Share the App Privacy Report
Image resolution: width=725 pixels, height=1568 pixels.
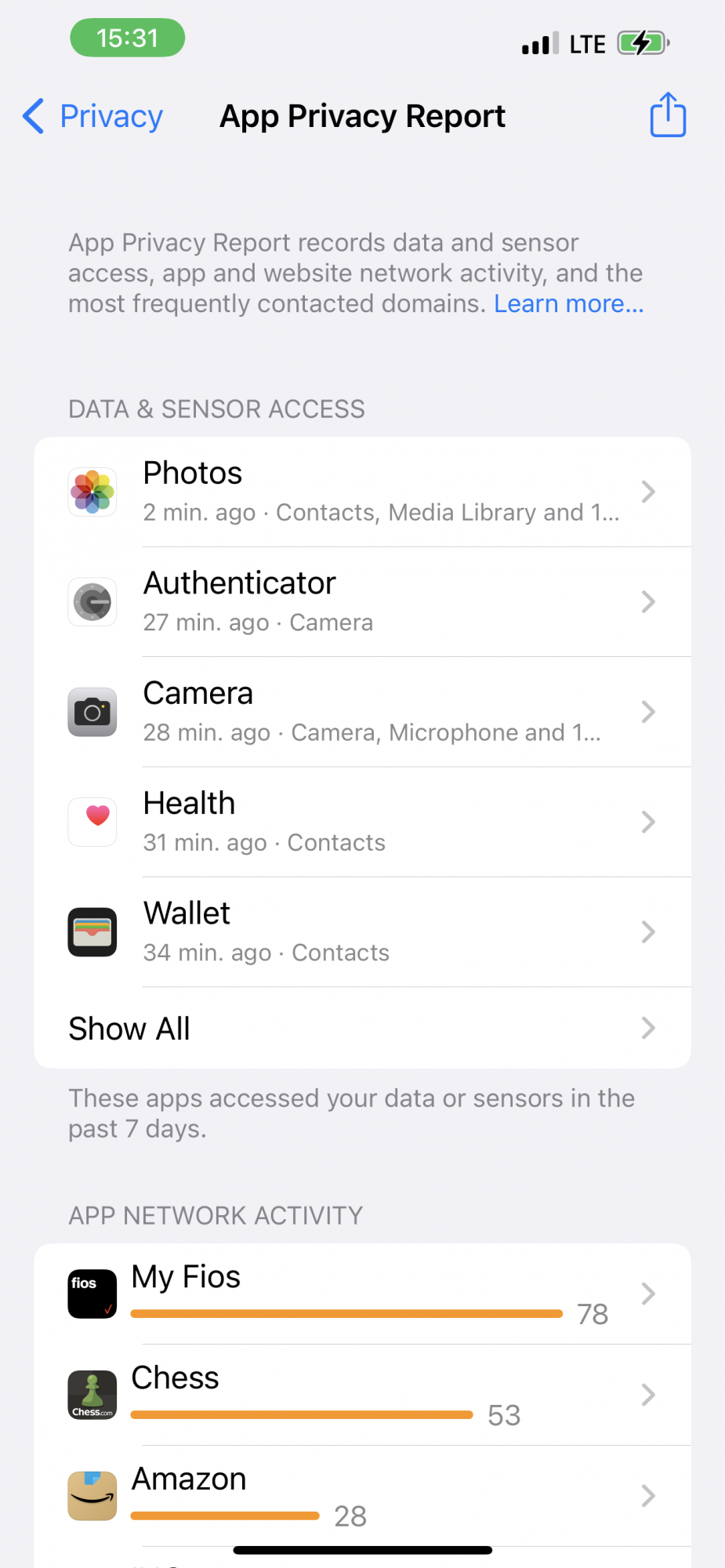point(668,115)
